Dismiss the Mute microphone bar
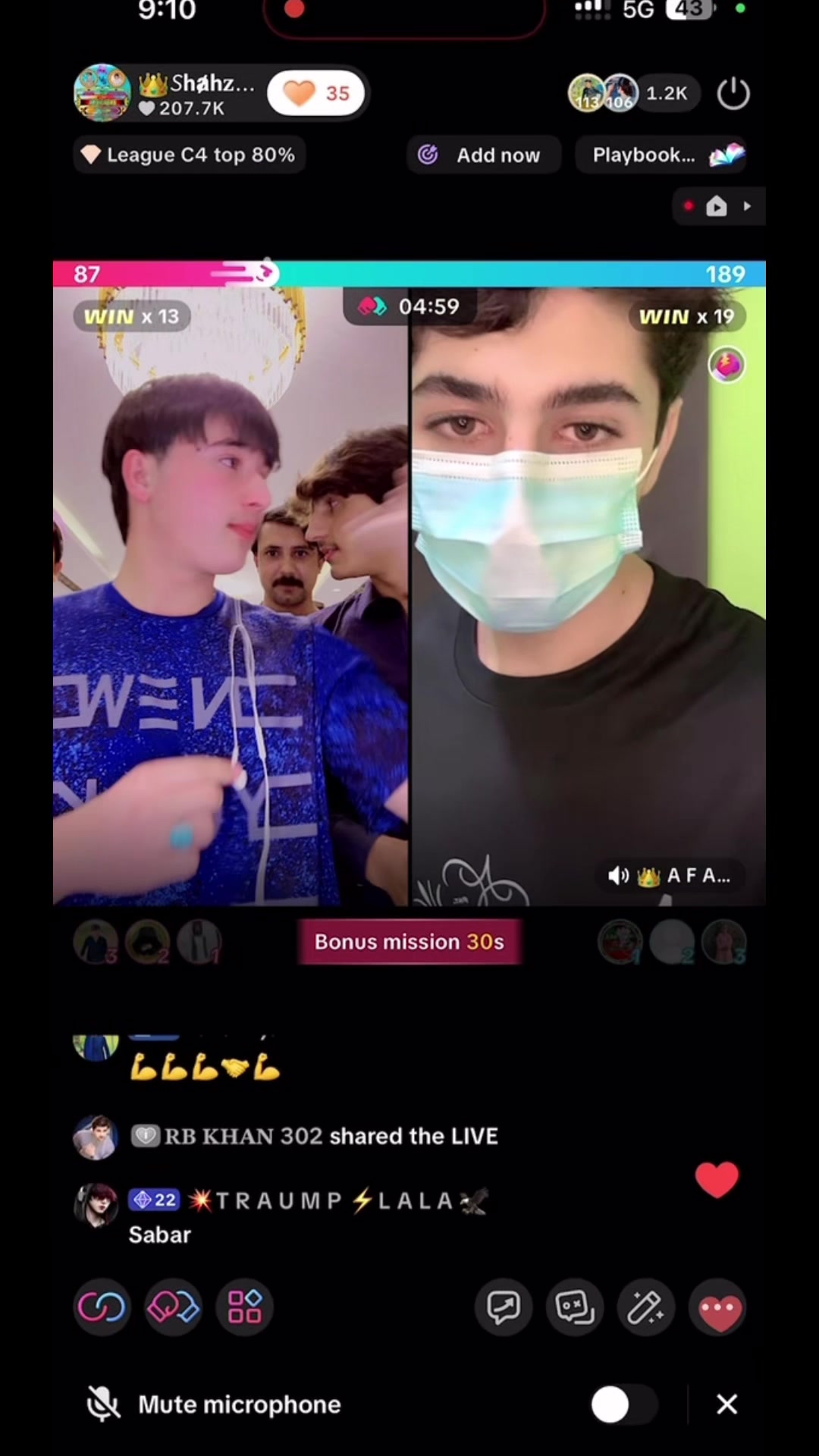 point(726,1404)
